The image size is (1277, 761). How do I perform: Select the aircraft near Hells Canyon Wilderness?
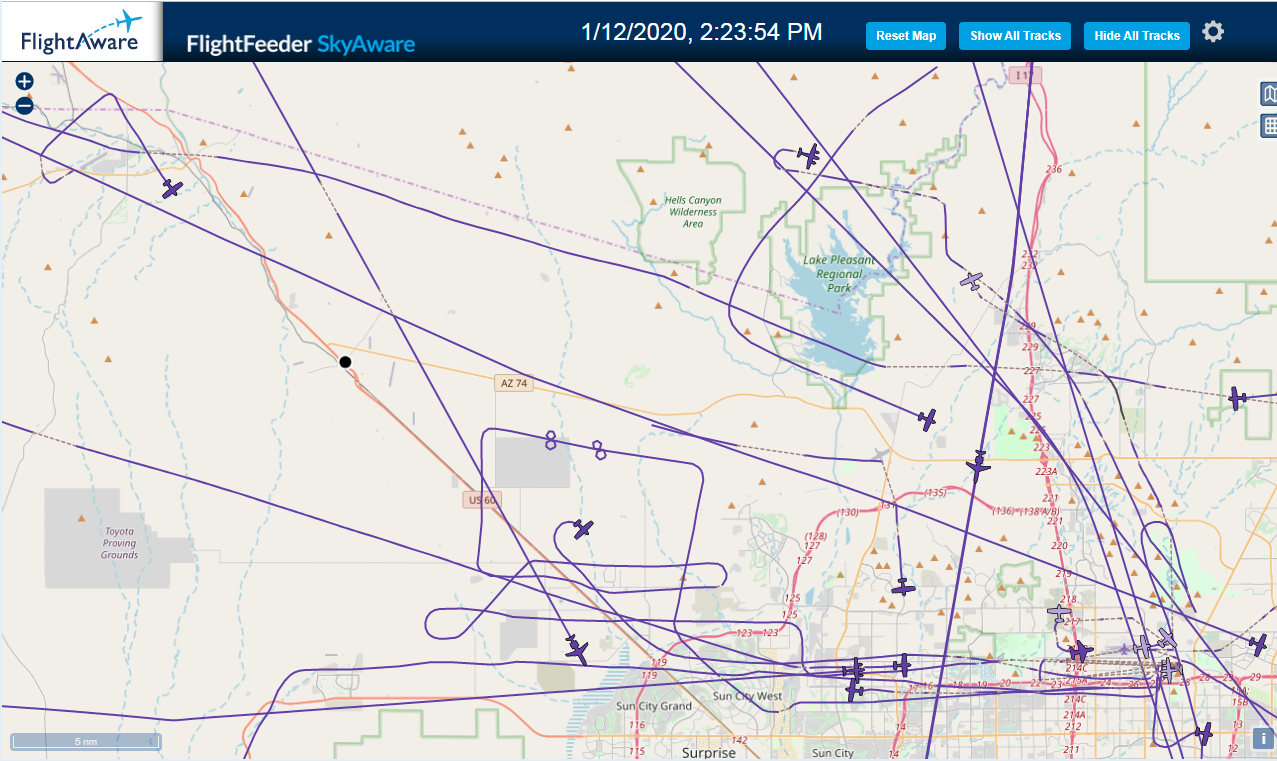pos(809,156)
